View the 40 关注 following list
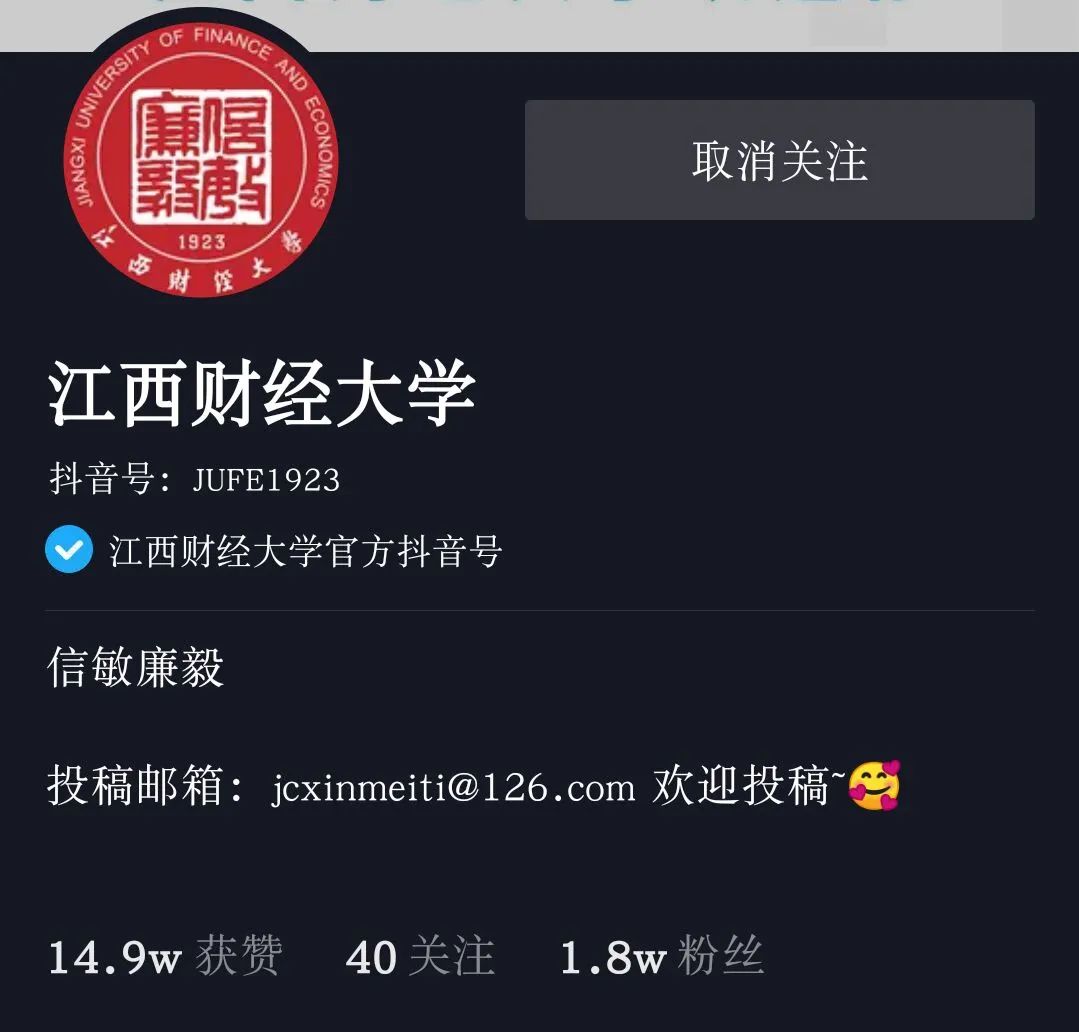The image size is (1079, 1032). [419, 956]
